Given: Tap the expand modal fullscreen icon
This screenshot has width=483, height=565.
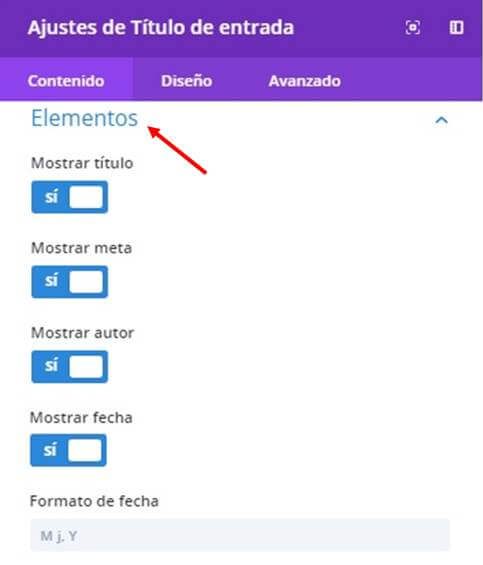Looking at the screenshot, I should coord(412,27).
